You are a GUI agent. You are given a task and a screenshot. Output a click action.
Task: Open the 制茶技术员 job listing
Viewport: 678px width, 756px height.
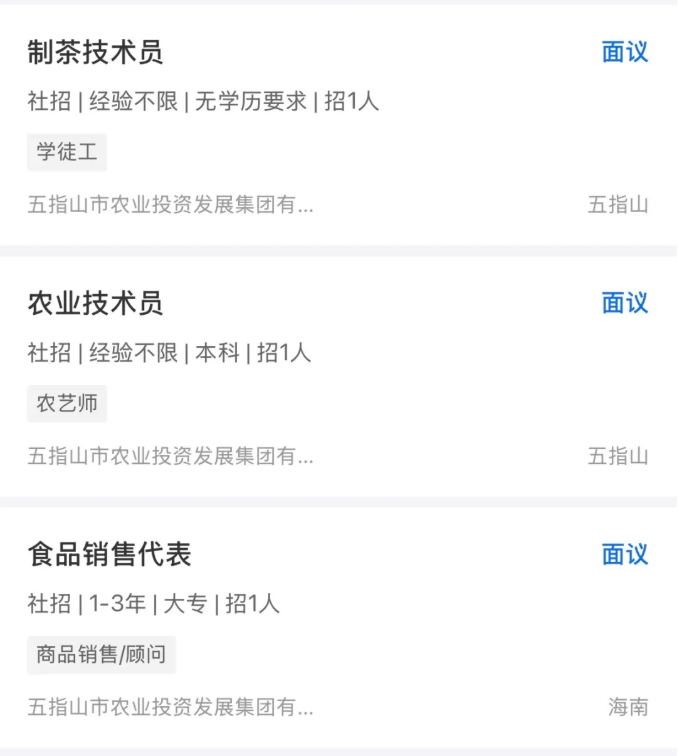pyautogui.click(x=96, y=52)
